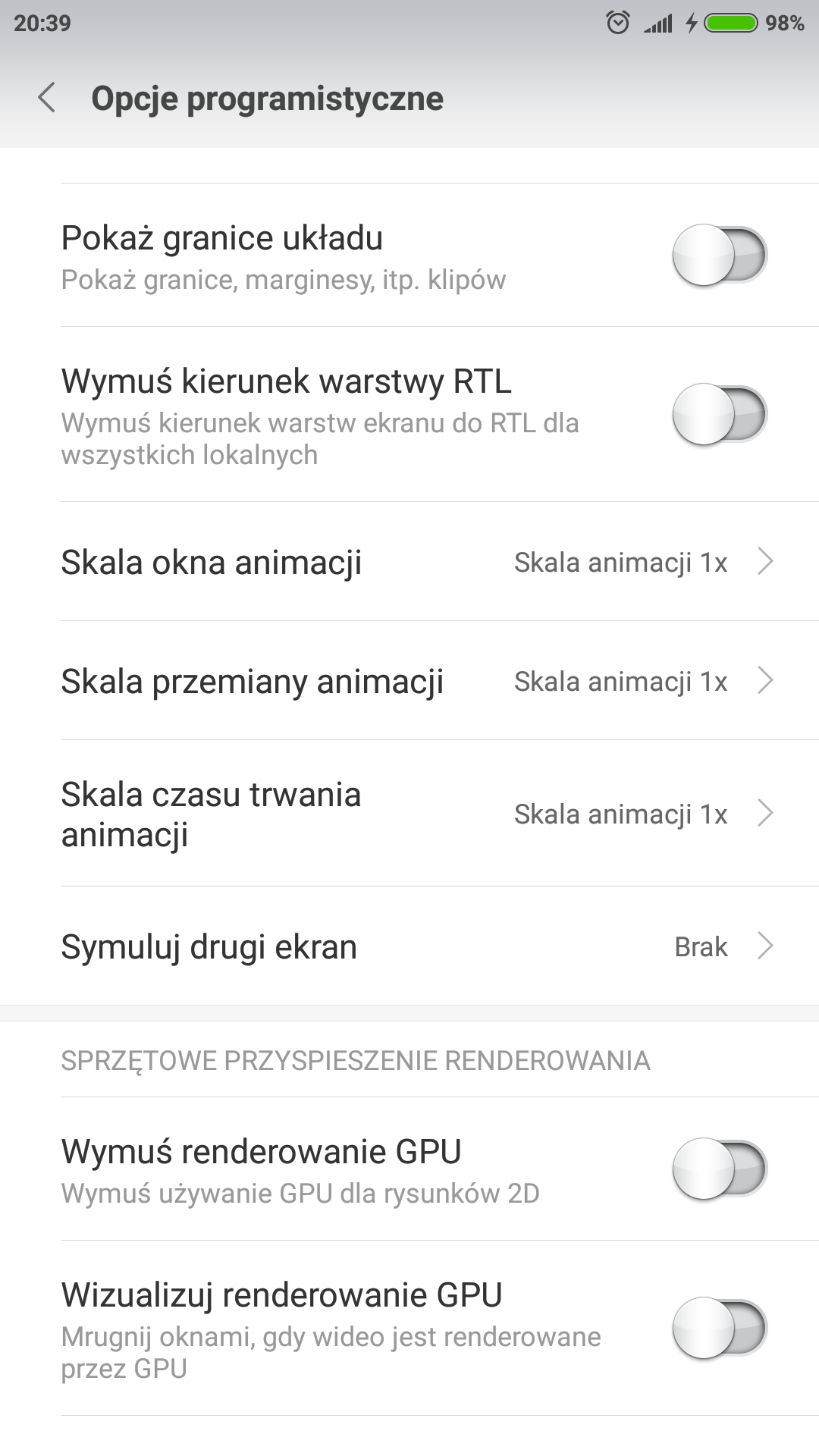
Task: Turn on Wymuś renderowanie GPU
Action: 719,1169
